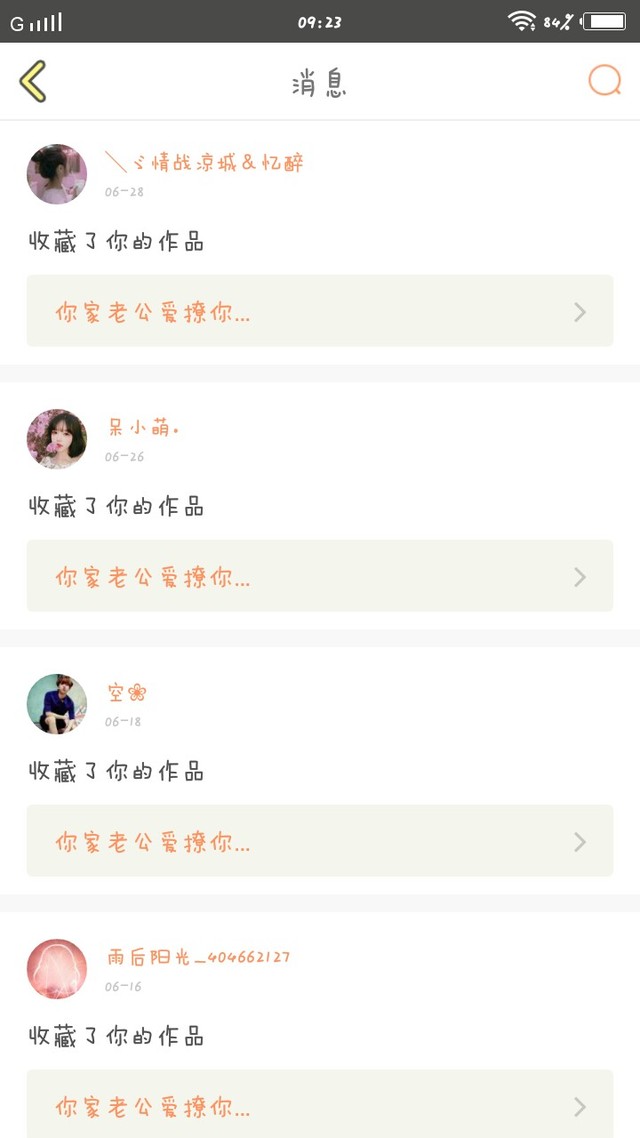
Task: Open the avatar of ＼ゞ情战凉城&忆醉
Action: tap(56, 174)
